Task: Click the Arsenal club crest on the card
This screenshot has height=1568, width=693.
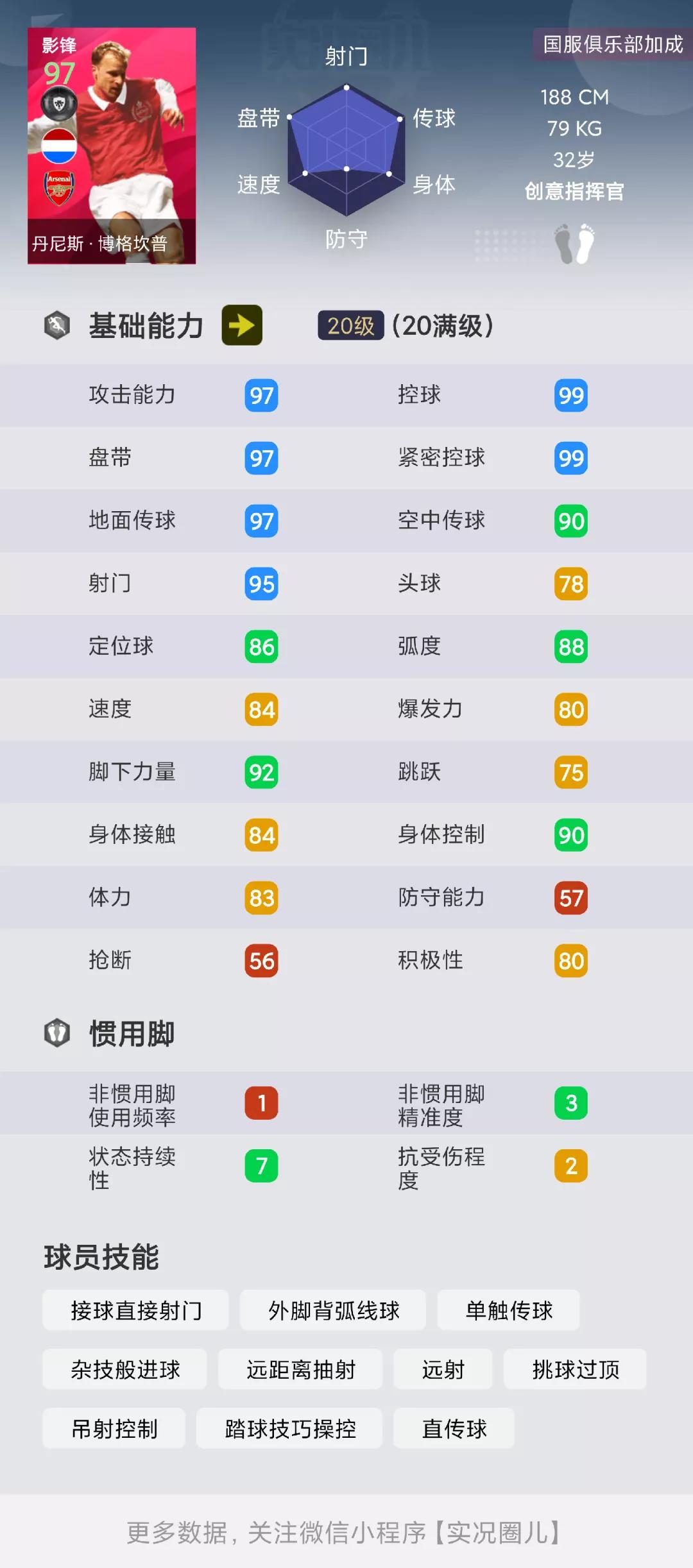Action: [60, 189]
